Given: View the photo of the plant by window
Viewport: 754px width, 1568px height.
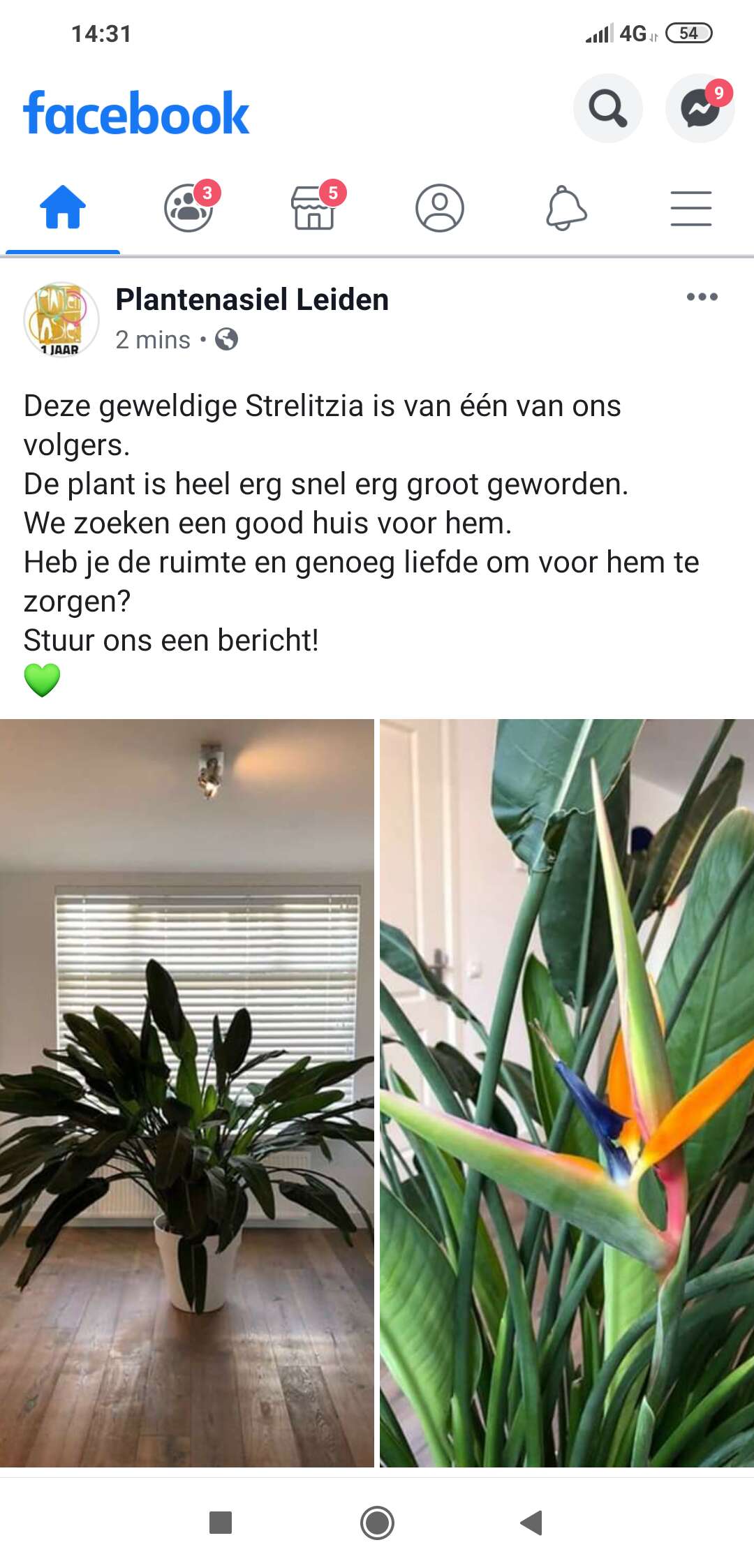Looking at the screenshot, I should click(187, 1093).
